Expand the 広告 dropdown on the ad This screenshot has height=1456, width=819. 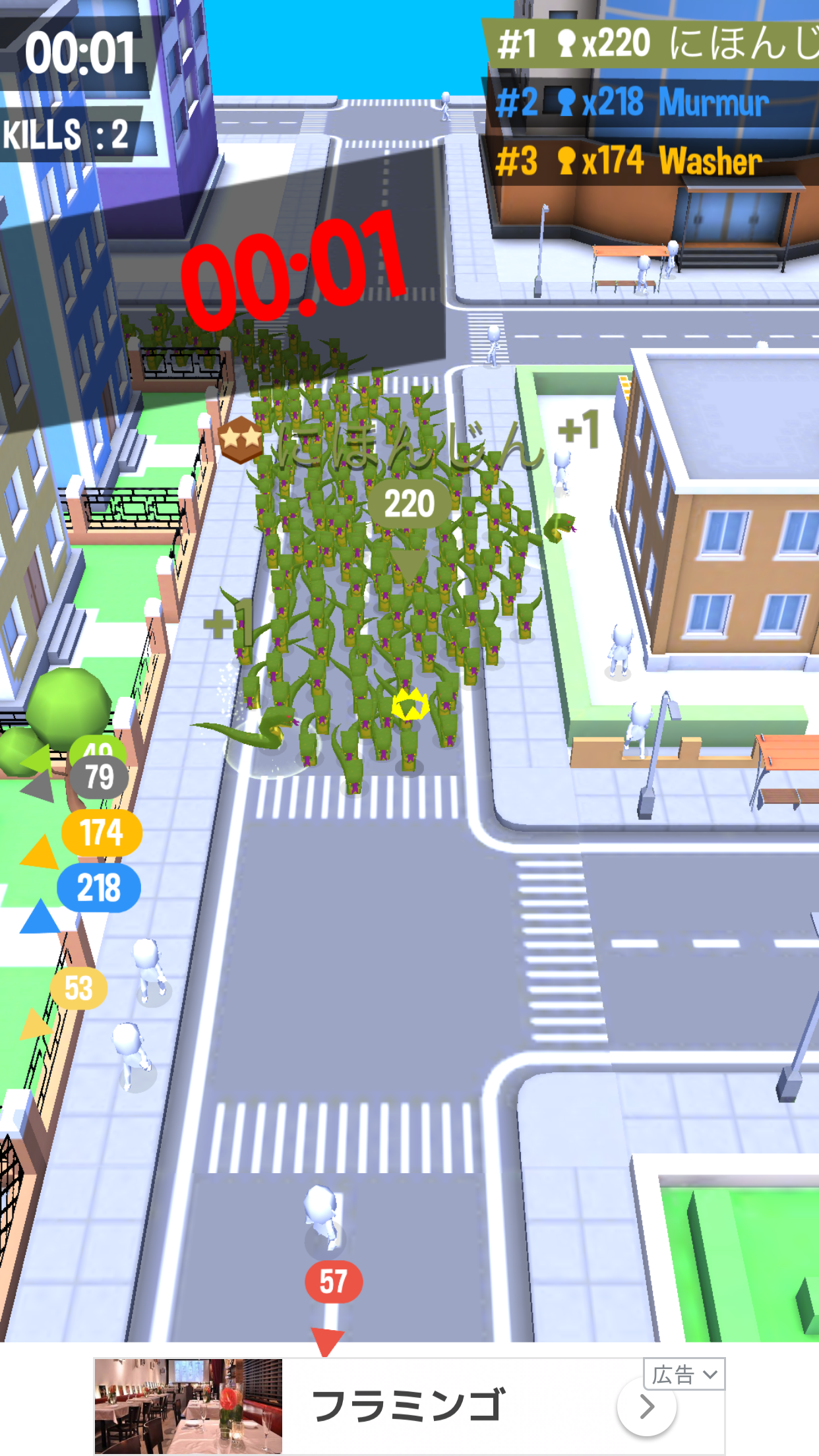[684, 1374]
